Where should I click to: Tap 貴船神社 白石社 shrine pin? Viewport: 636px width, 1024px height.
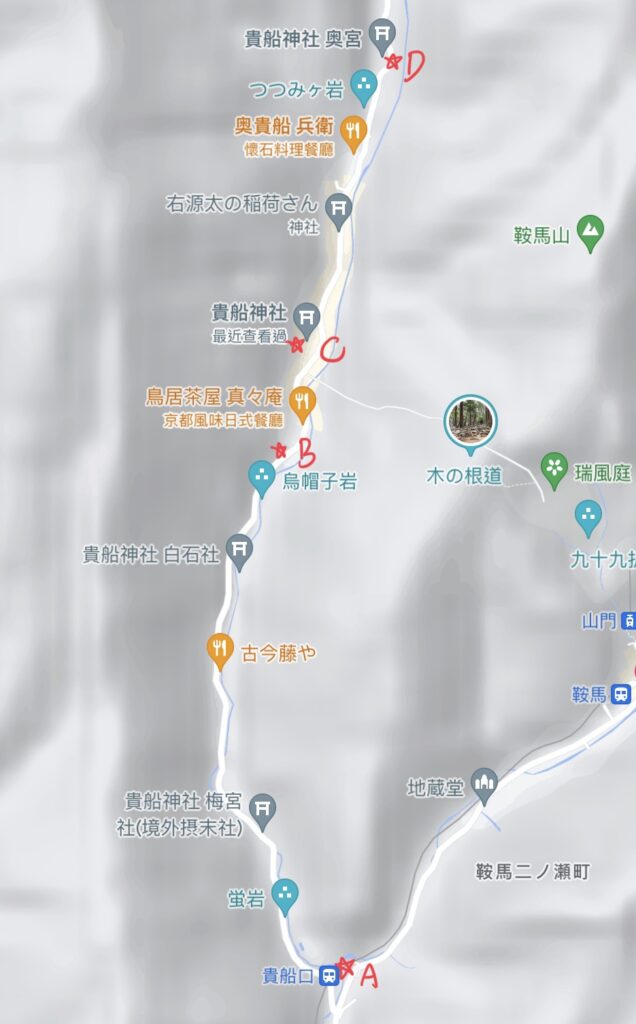pos(239,549)
